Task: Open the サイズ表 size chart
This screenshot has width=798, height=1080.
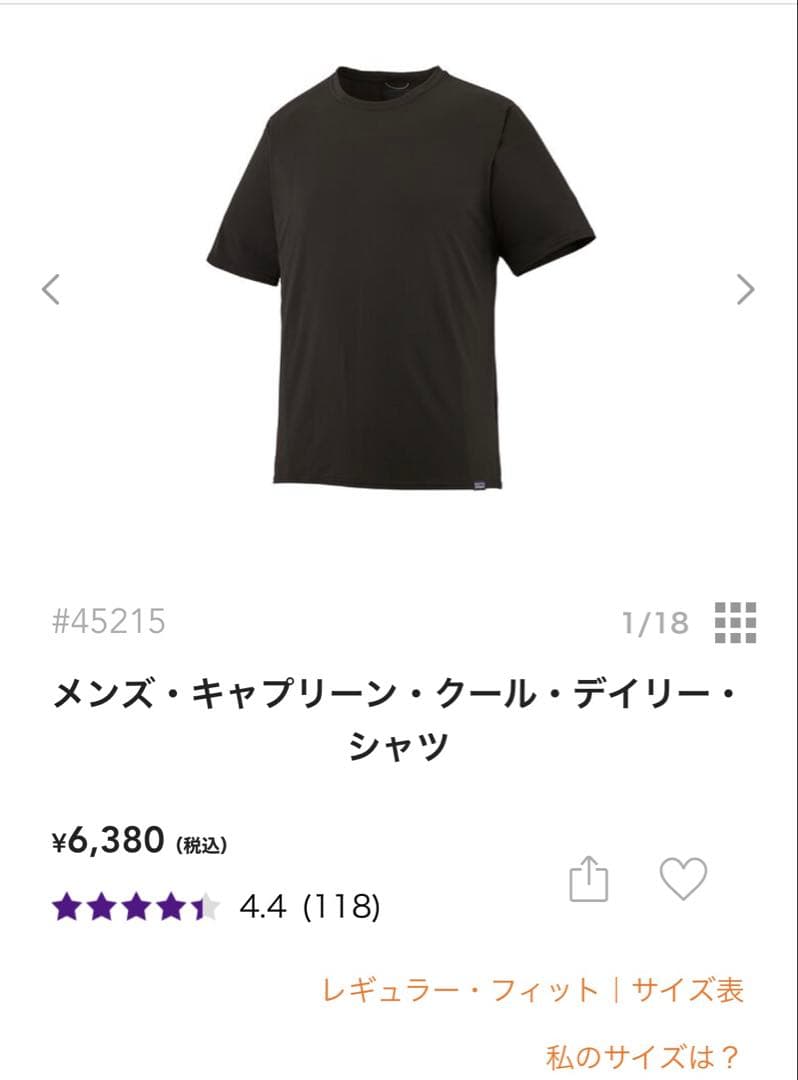Action: (688, 990)
